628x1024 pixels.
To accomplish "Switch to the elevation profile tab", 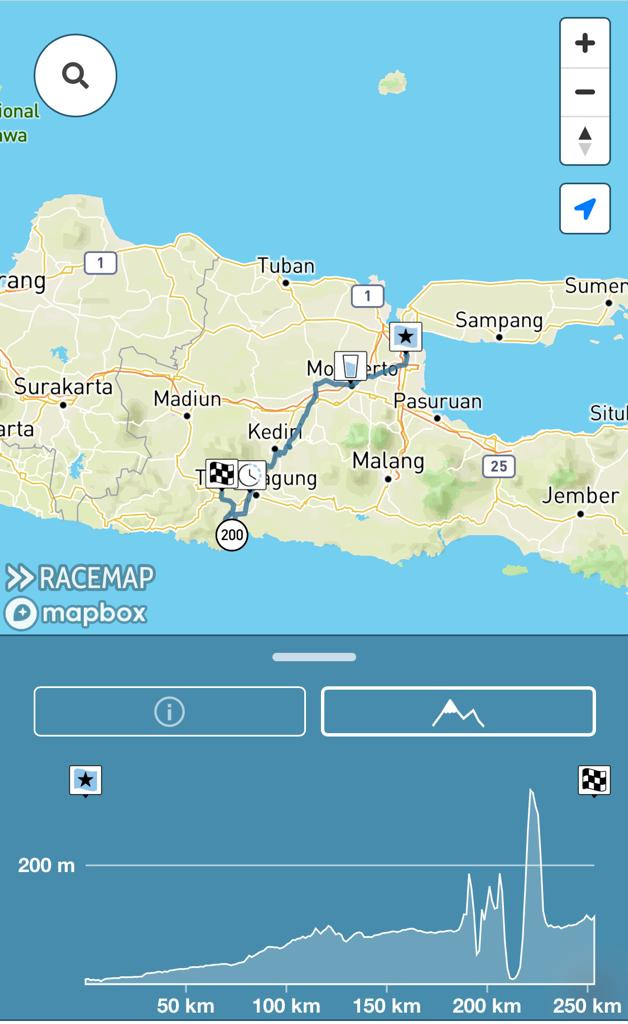I will point(458,711).
